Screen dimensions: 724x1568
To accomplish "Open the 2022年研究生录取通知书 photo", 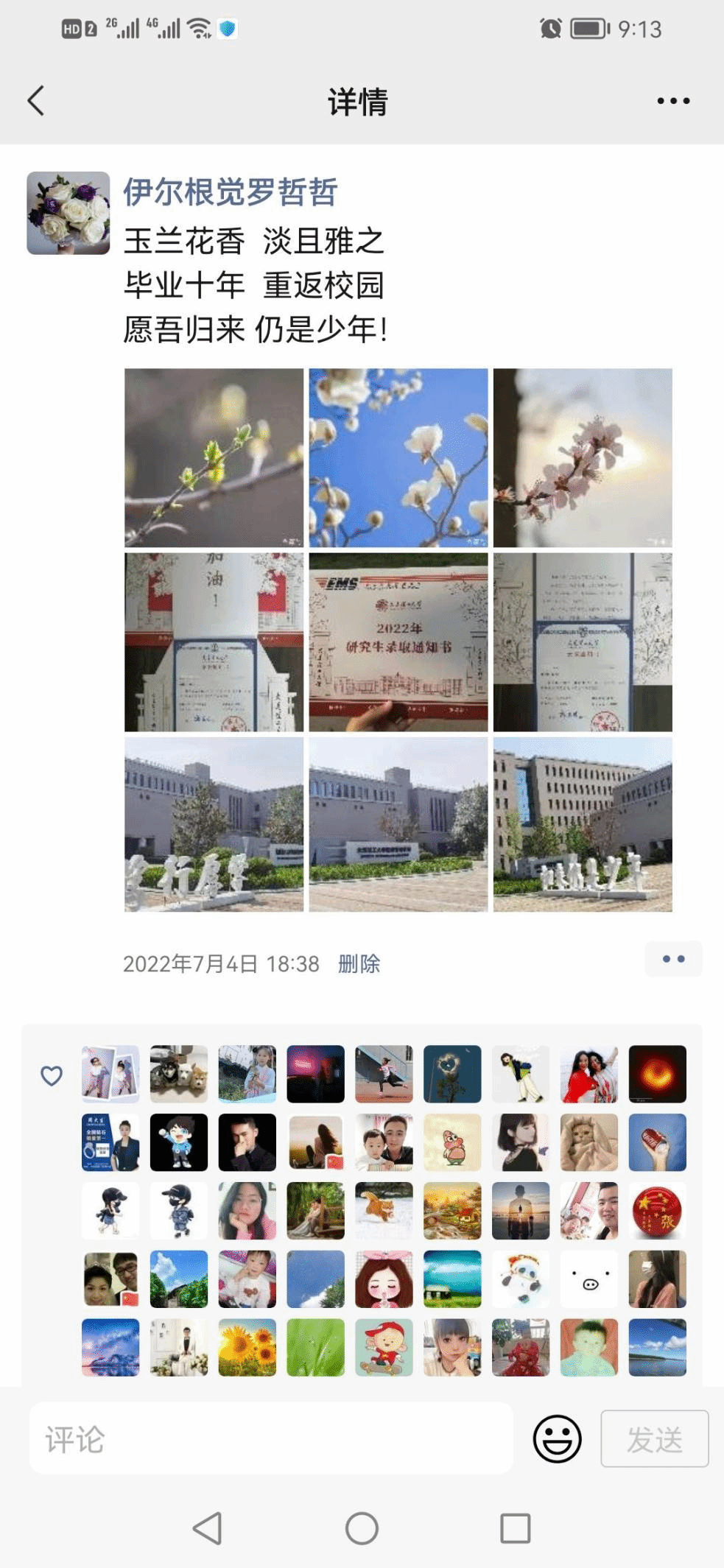I will tap(398, 642).
